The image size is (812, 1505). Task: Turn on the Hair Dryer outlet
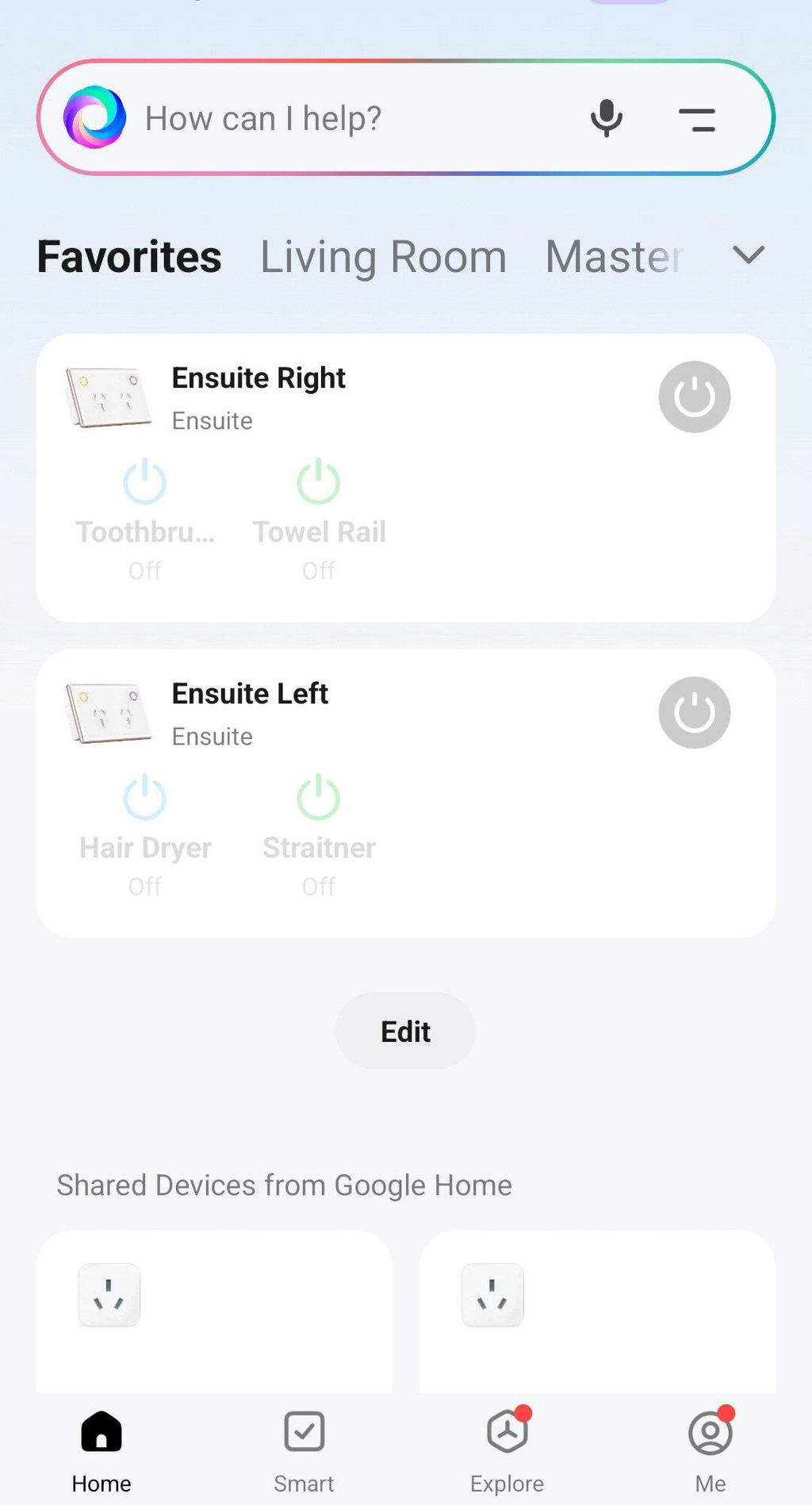145,797
